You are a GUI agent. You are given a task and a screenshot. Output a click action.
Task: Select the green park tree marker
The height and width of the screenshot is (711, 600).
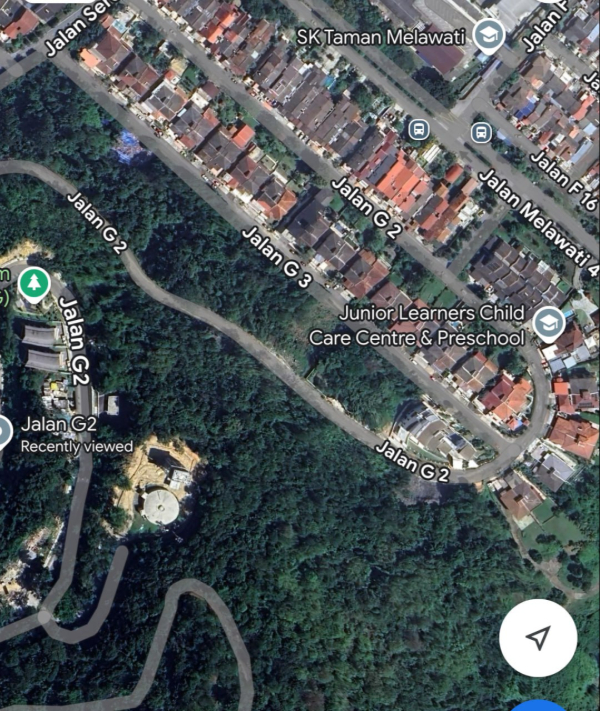pos(35,284)
